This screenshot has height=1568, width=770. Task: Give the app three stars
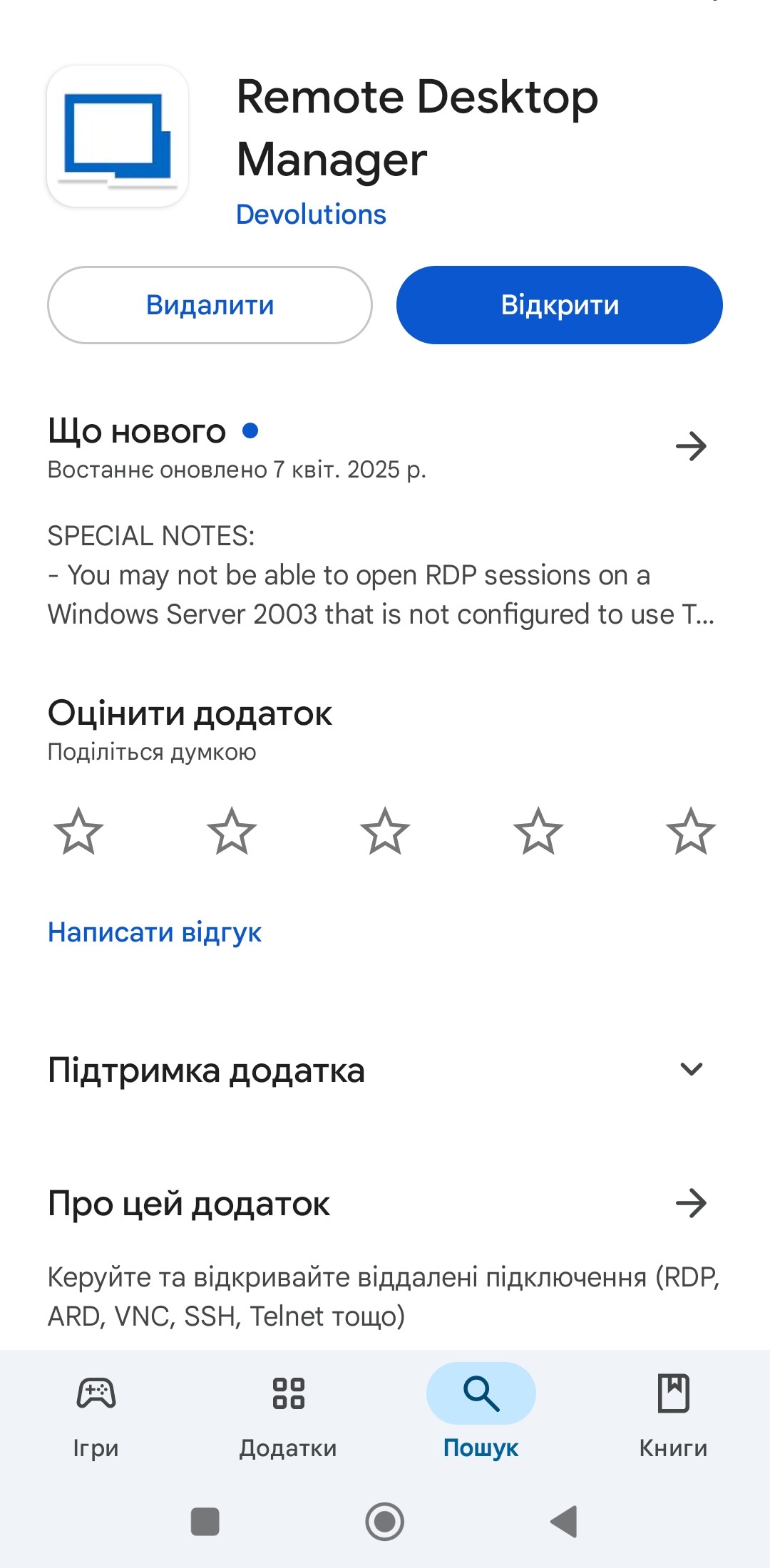(x=385, y=831)
